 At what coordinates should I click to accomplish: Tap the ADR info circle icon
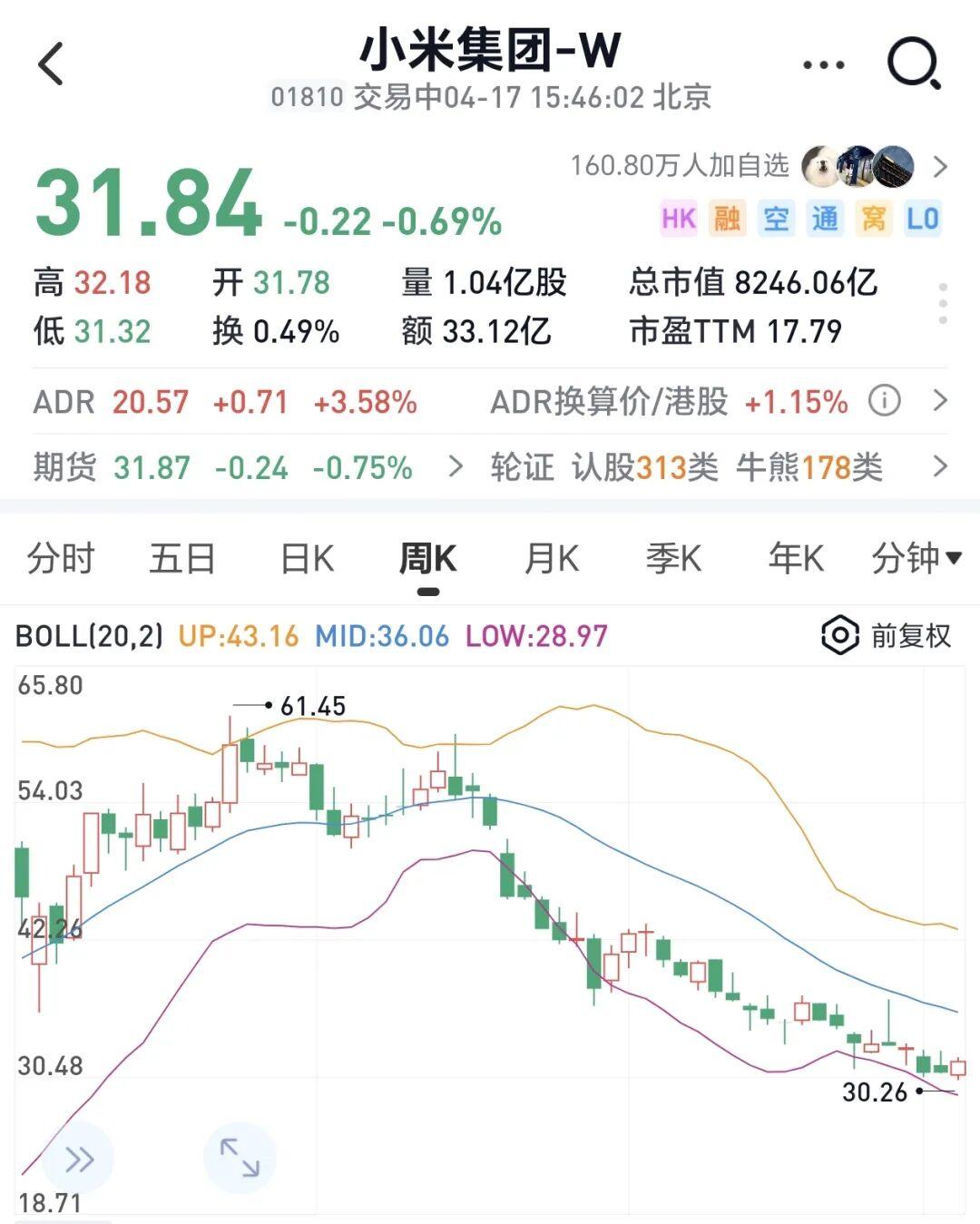click(x=884, y=400)
